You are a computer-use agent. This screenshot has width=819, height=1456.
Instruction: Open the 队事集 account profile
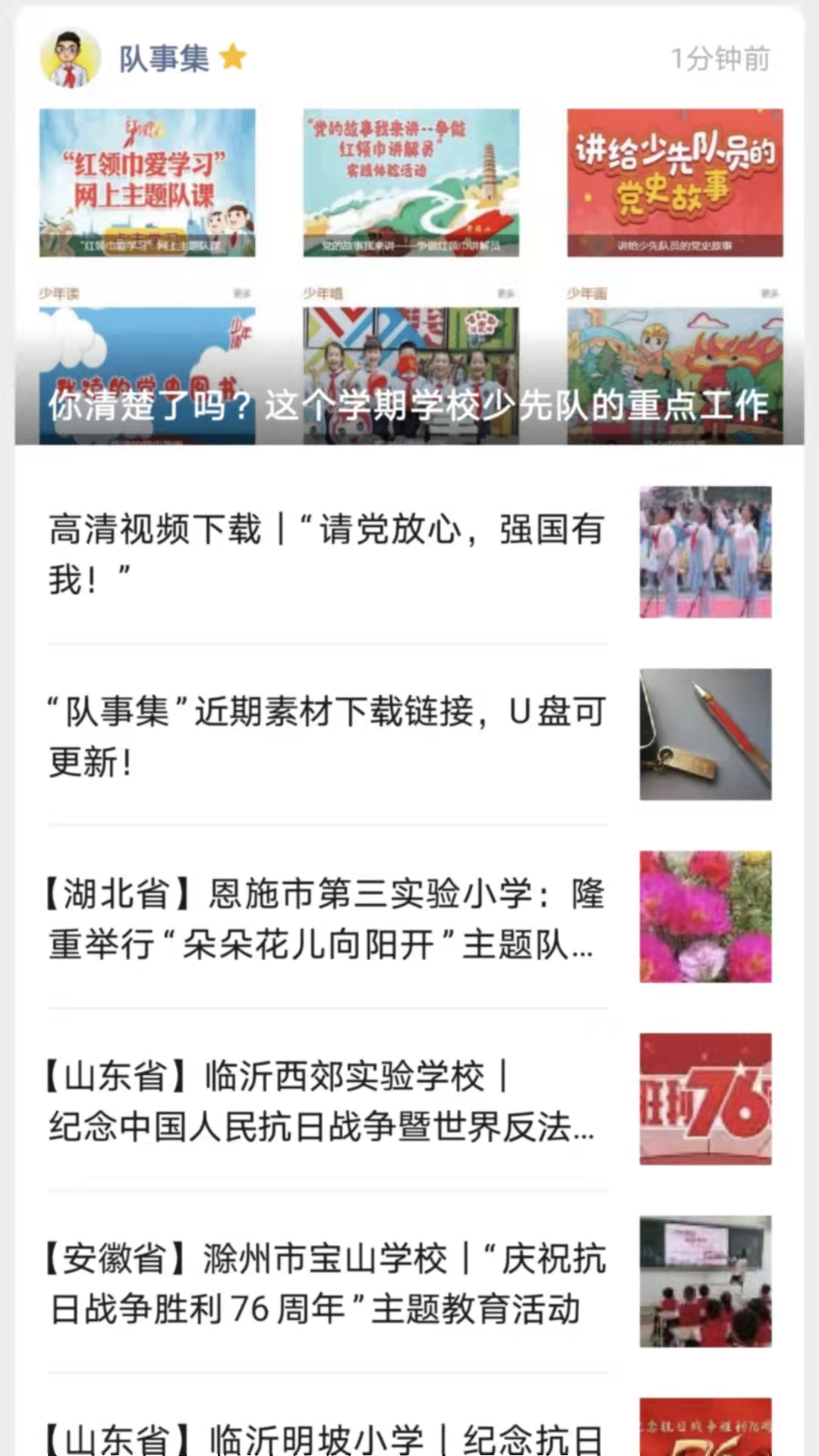[162, 58]
